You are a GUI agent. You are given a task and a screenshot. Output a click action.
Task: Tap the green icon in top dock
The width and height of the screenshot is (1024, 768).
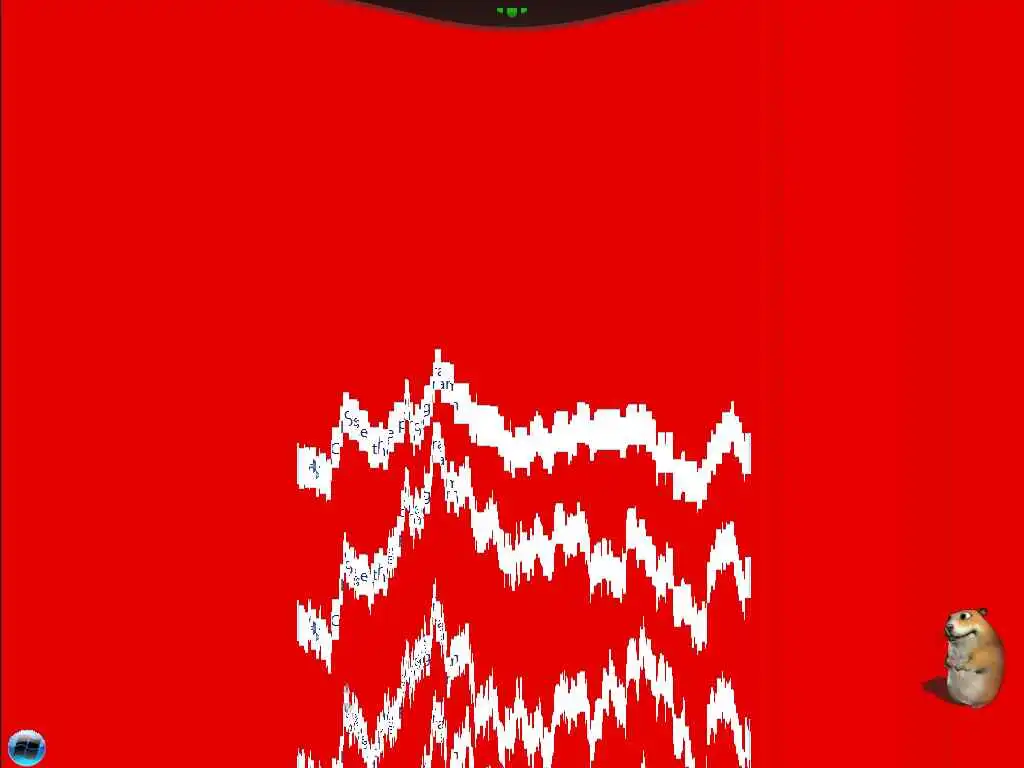[512, 12]
